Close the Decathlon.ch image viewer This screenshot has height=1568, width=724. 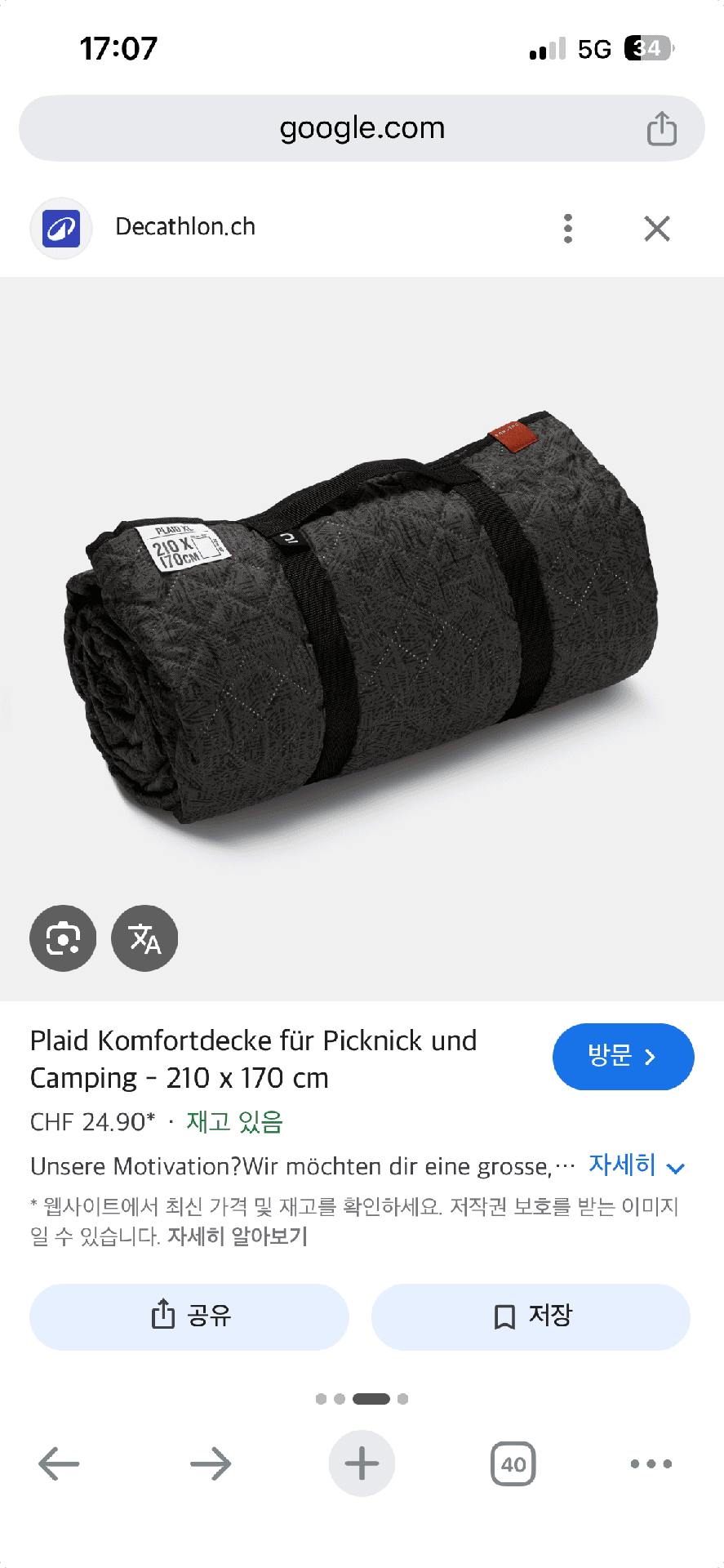pyautogui.click(x=657, y=229)
